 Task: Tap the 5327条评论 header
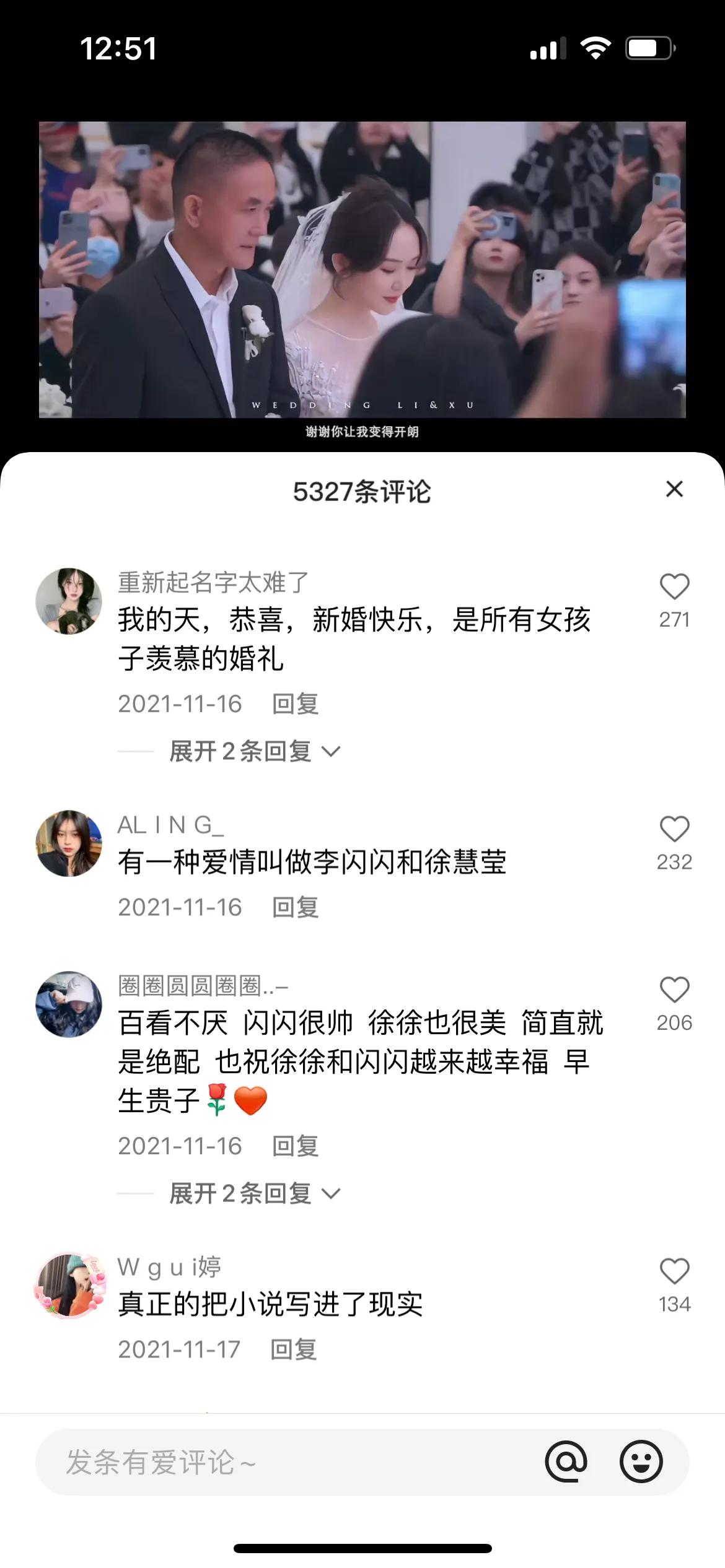coord(362,489)
